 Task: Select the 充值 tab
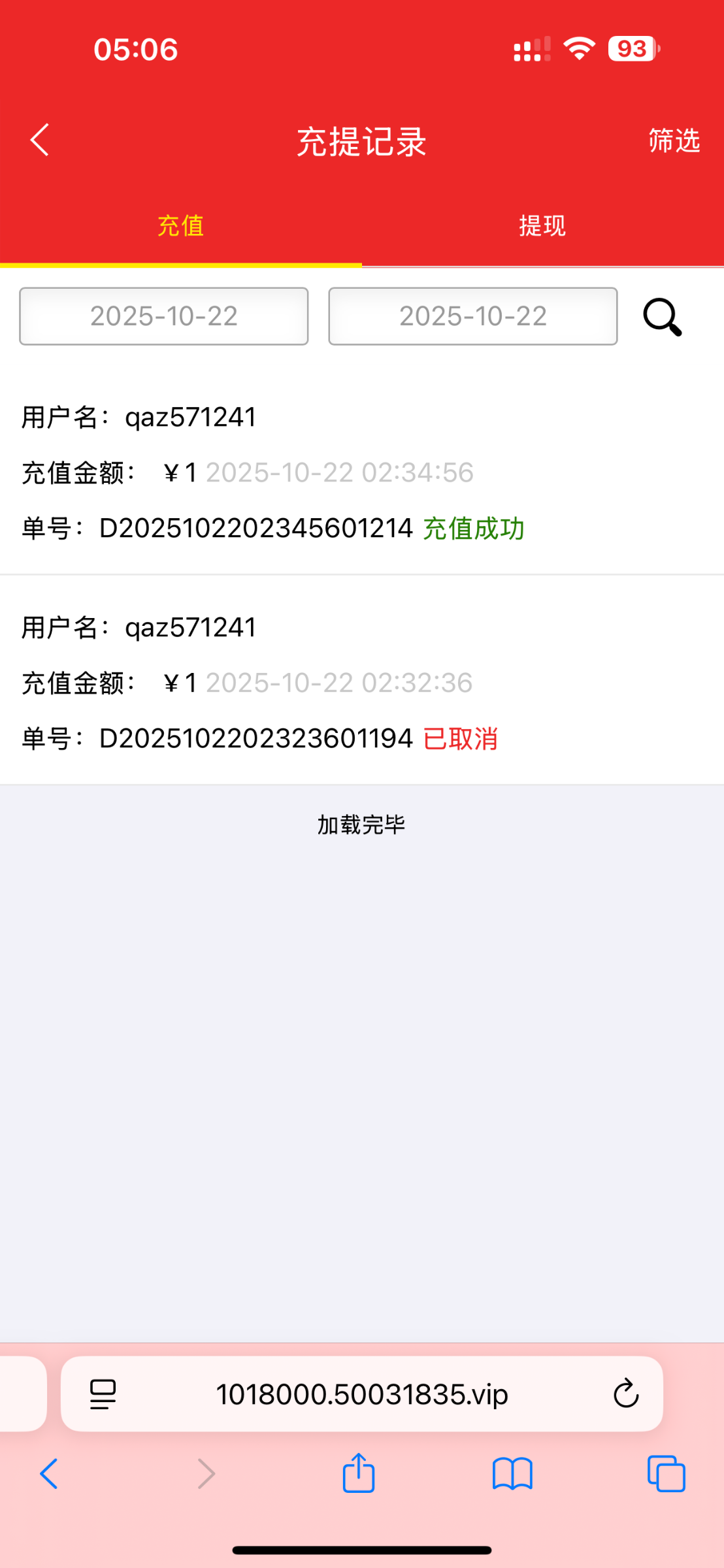coord(181,225)
